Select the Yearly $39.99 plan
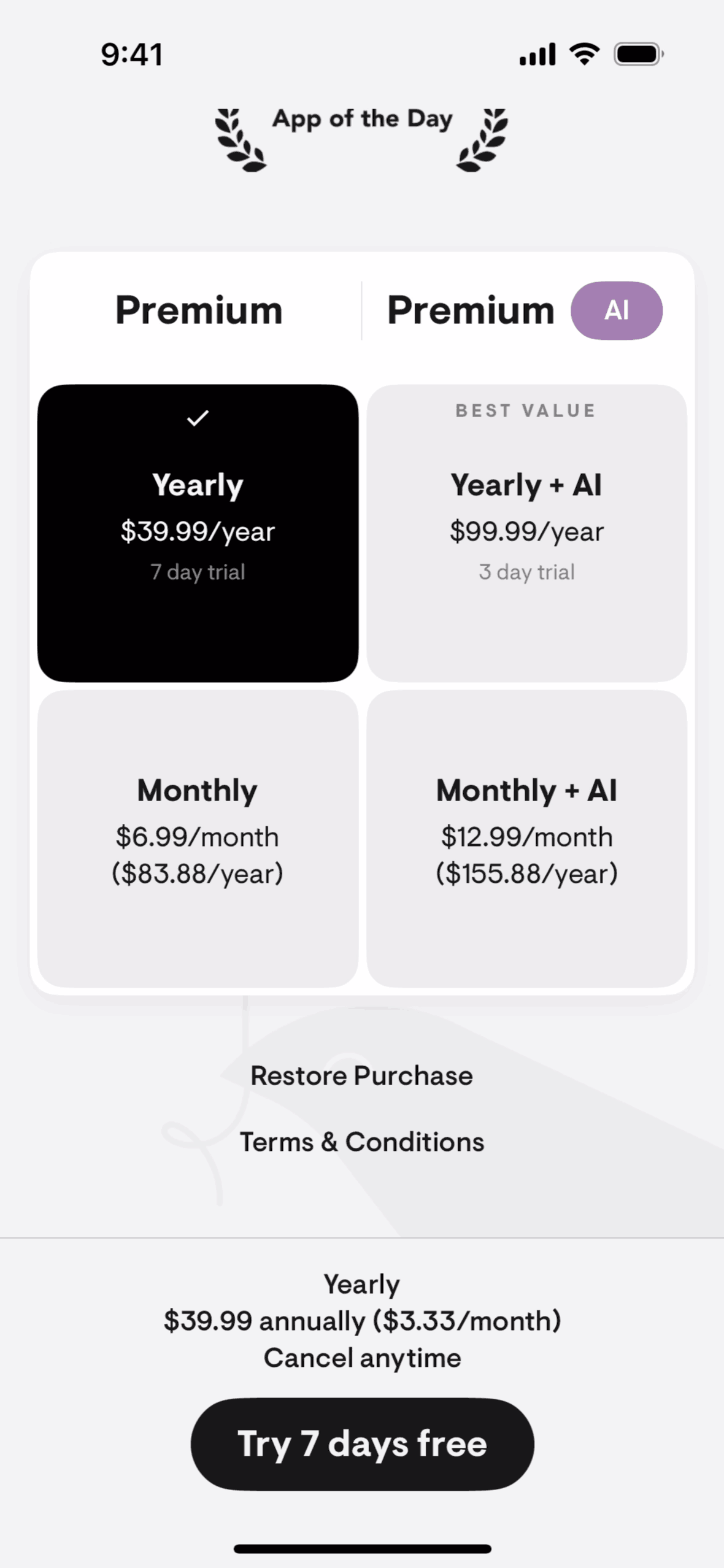Viewport: 724px width, 1568px height. [198, 532]
